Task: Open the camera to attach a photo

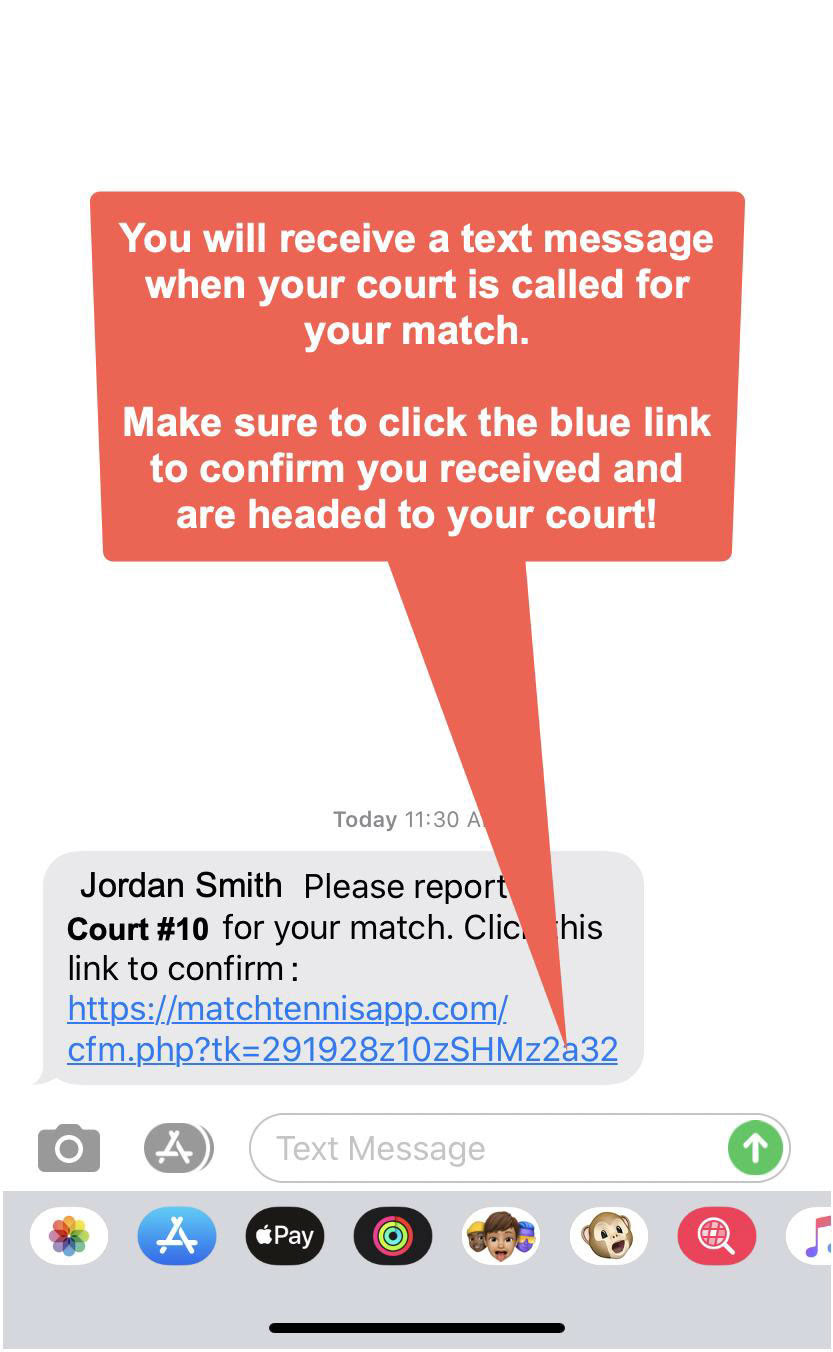Action: click(69, 1148)
